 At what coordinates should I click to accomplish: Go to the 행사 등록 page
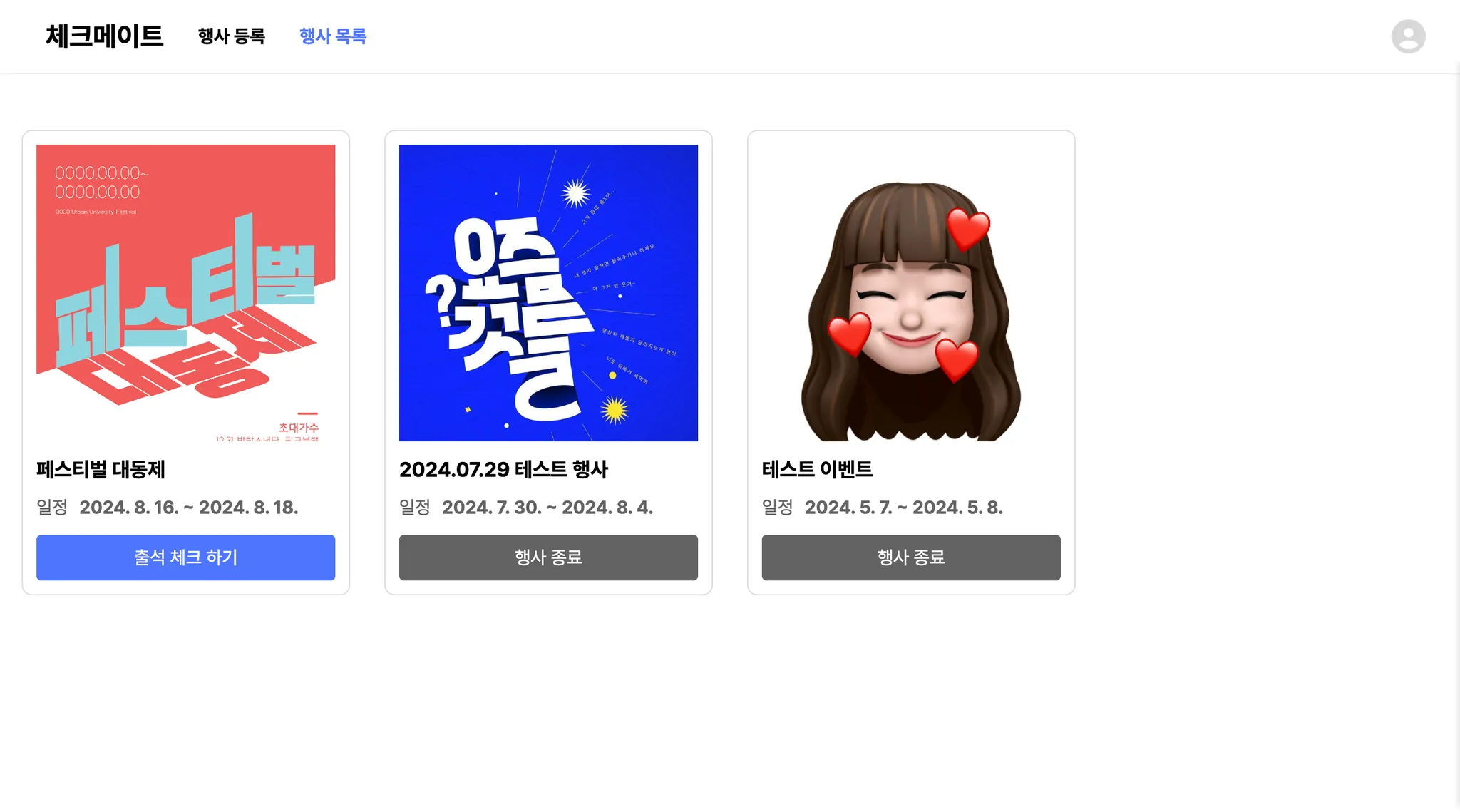point(231,36)
